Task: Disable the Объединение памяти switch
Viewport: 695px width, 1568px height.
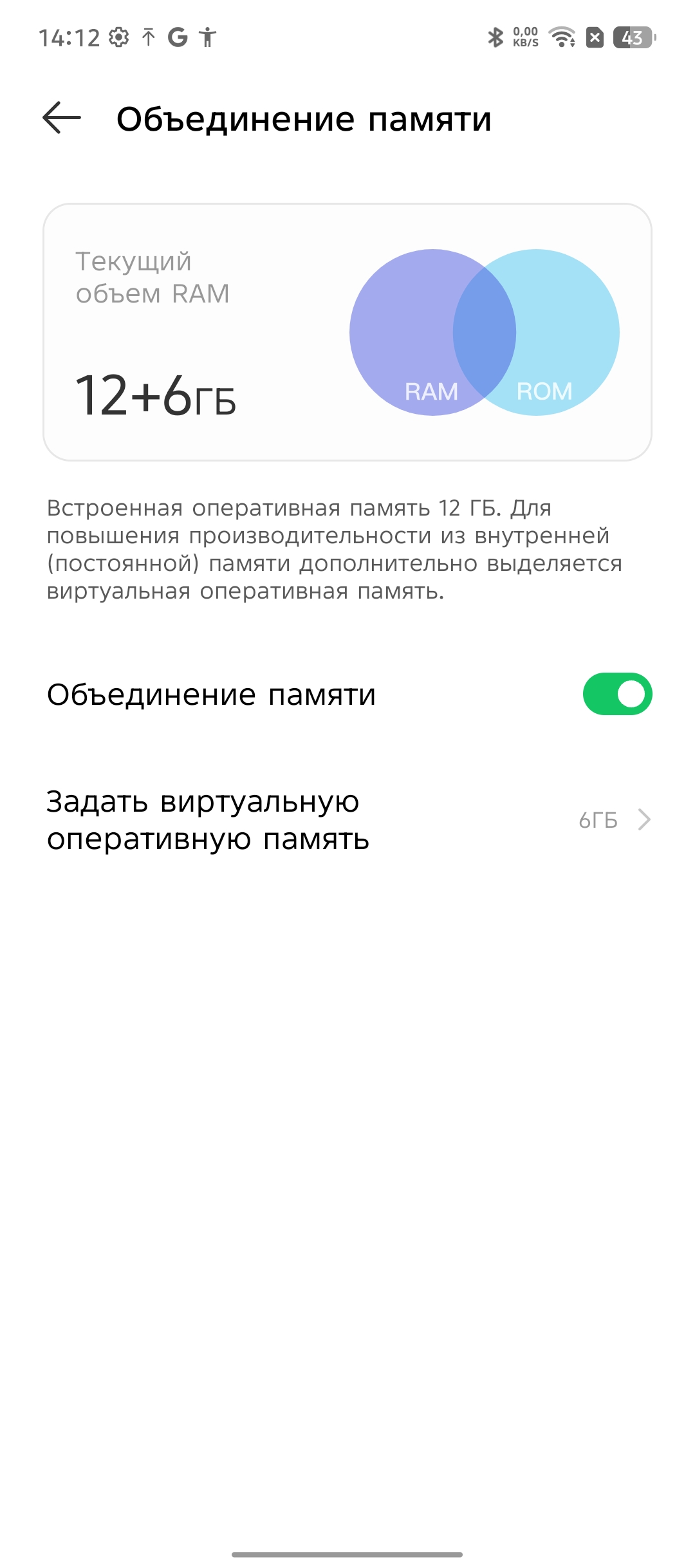Action: (616, 694)
